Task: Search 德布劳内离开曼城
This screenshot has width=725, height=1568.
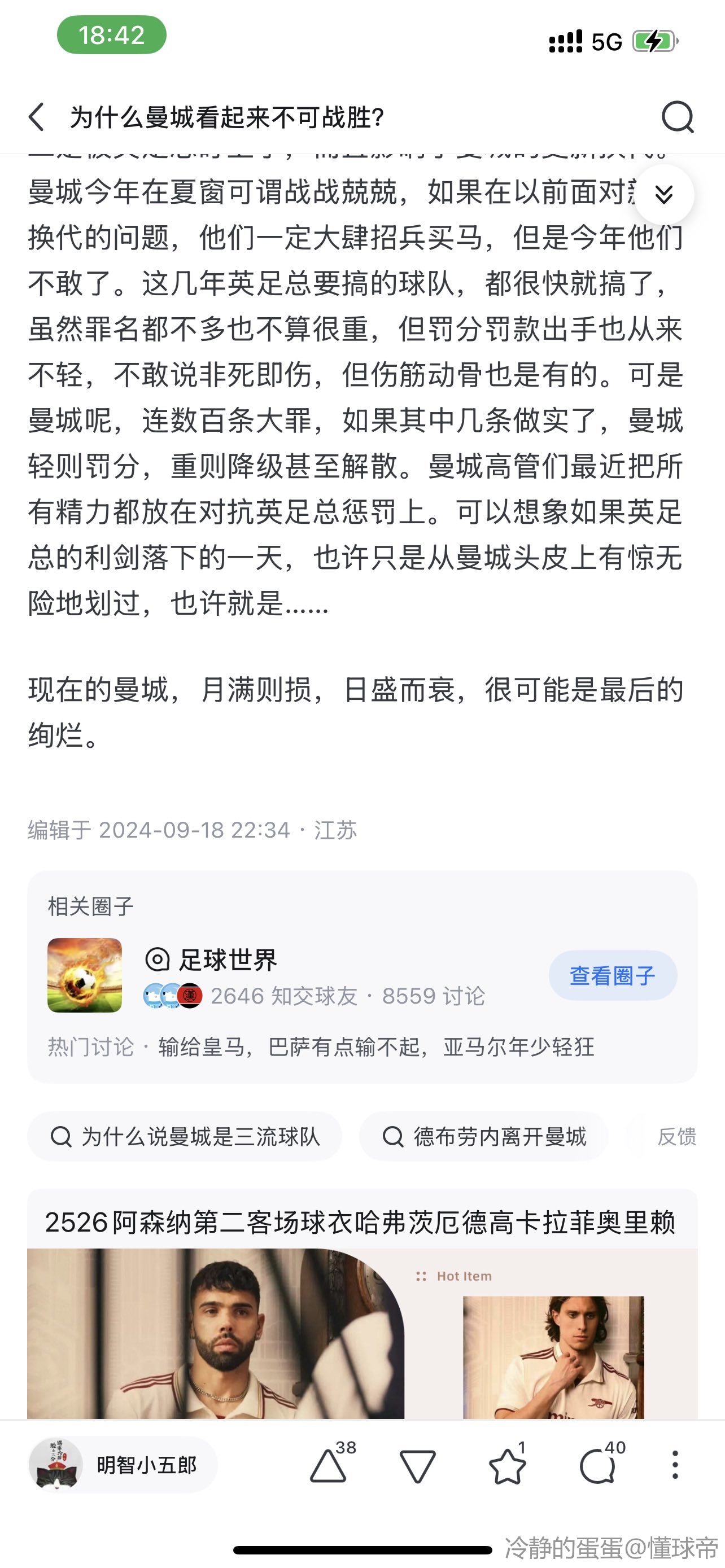Action: click(x=484, y=1136)
